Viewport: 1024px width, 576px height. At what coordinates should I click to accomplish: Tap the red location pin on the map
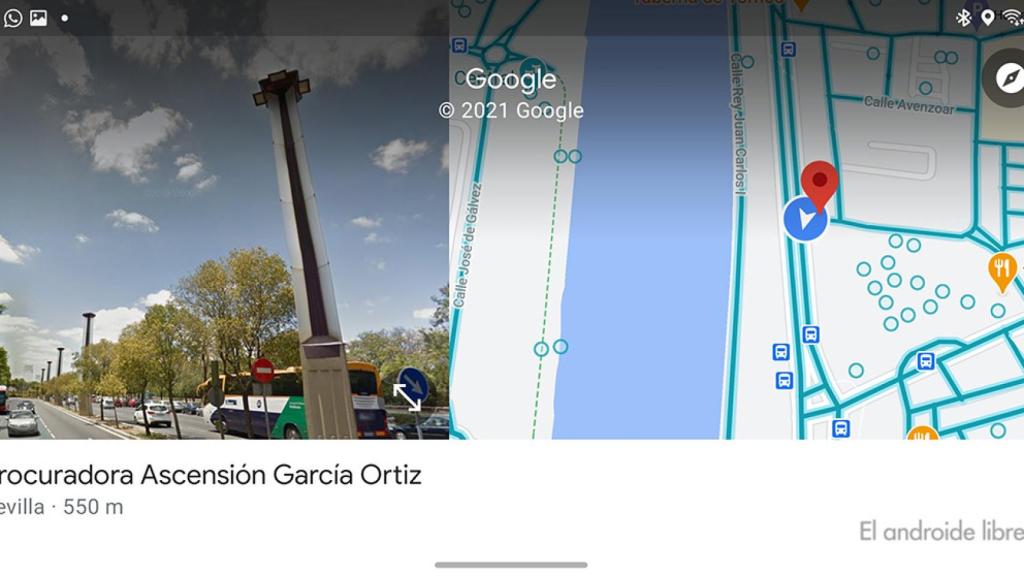pos(819,183)
